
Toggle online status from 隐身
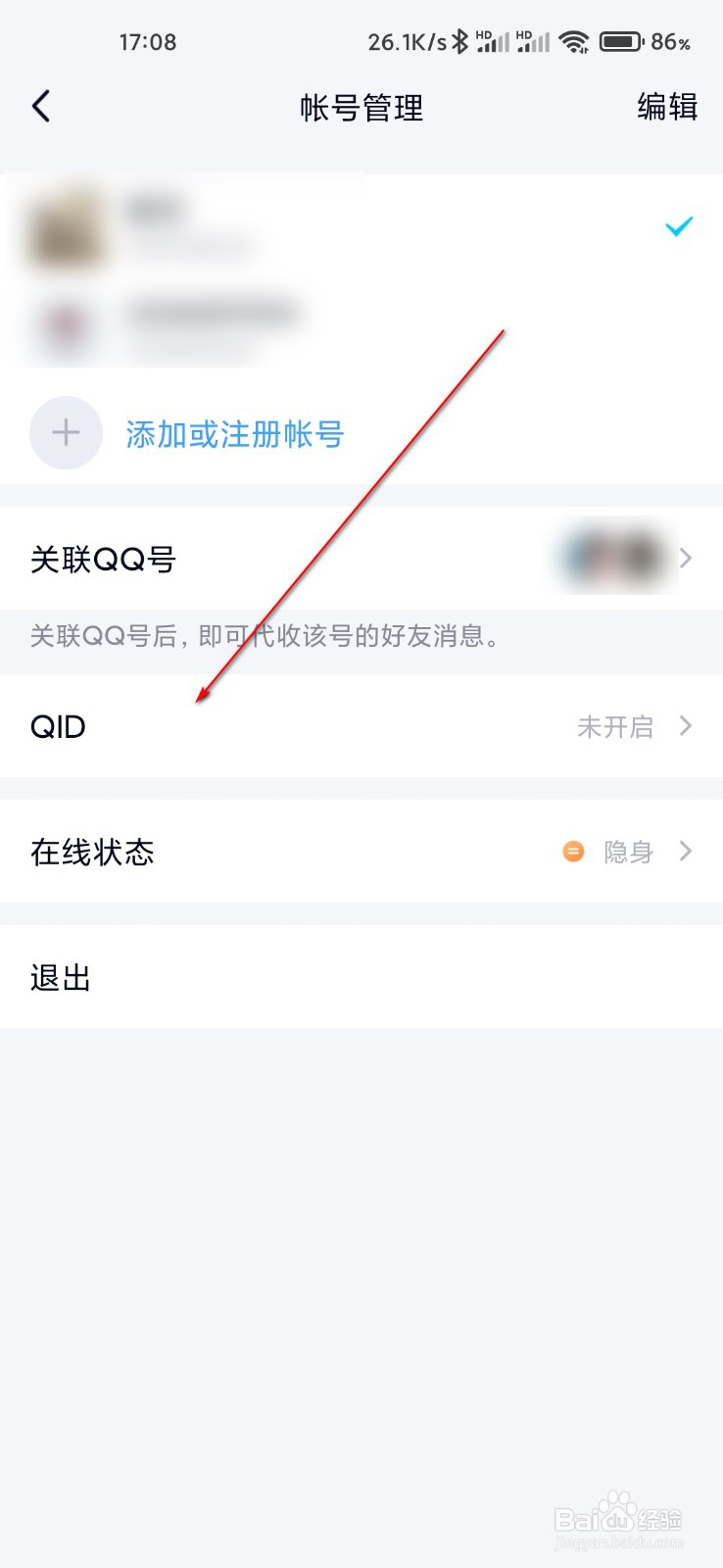pos(627,851)
